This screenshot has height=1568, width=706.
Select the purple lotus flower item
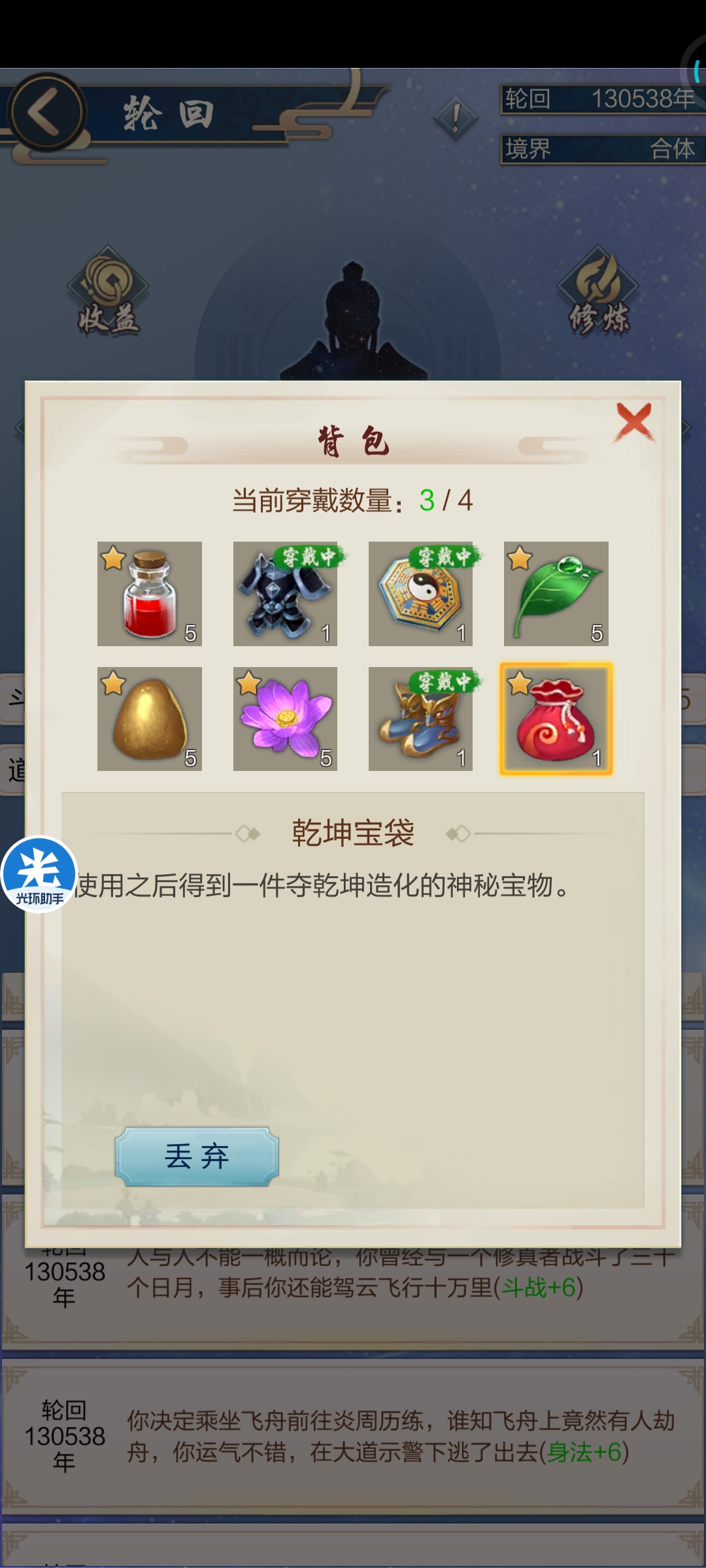(285, 719)
